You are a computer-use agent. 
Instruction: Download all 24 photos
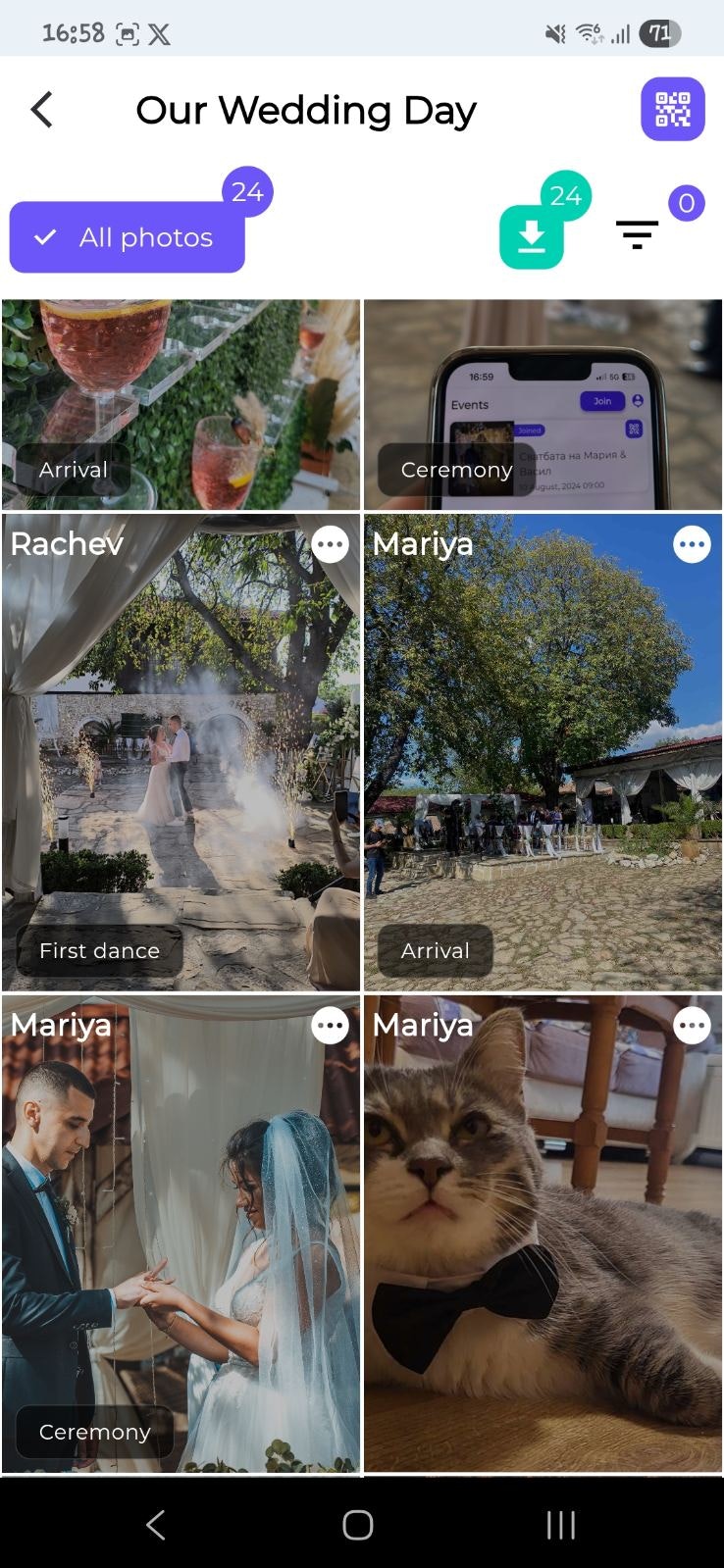(532, 236)
